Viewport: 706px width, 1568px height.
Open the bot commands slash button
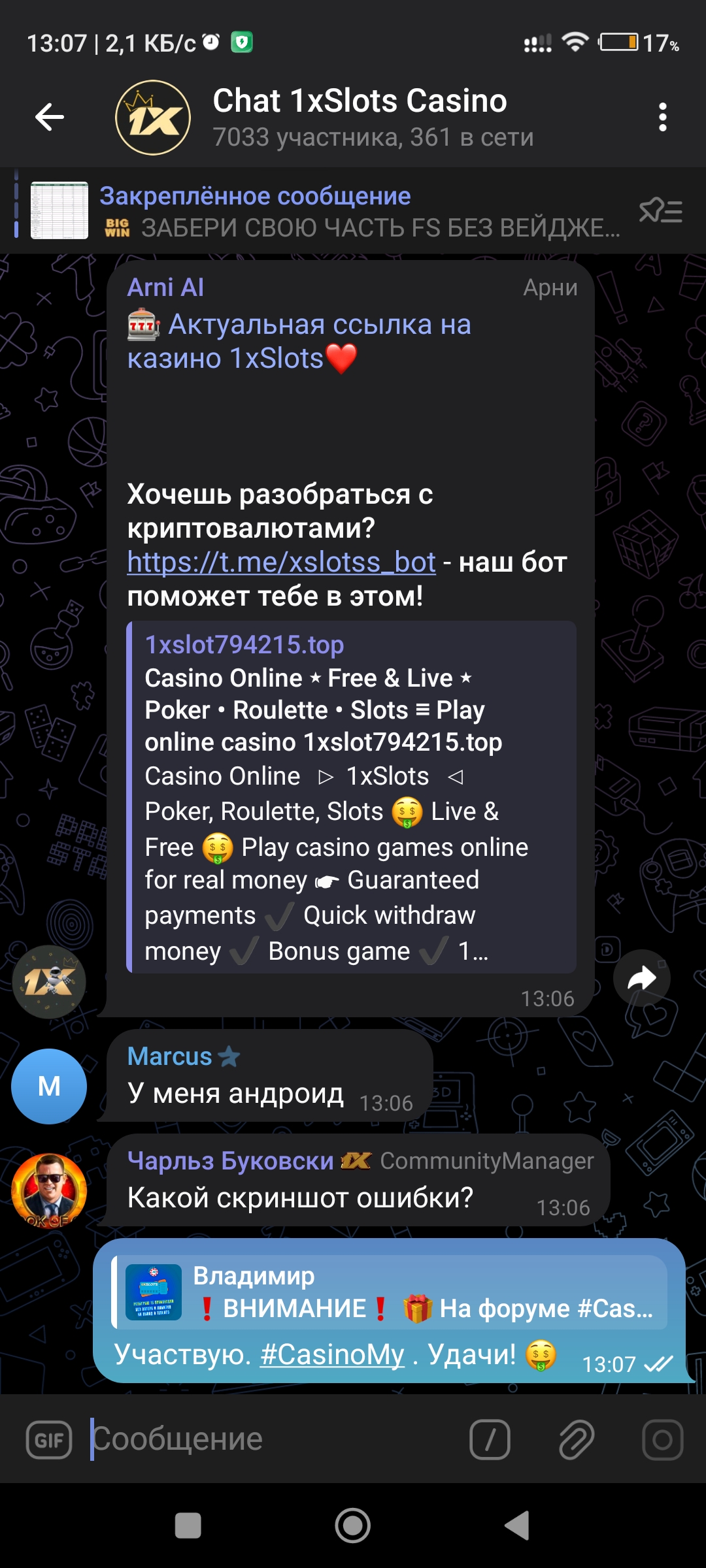point(490,1439)
